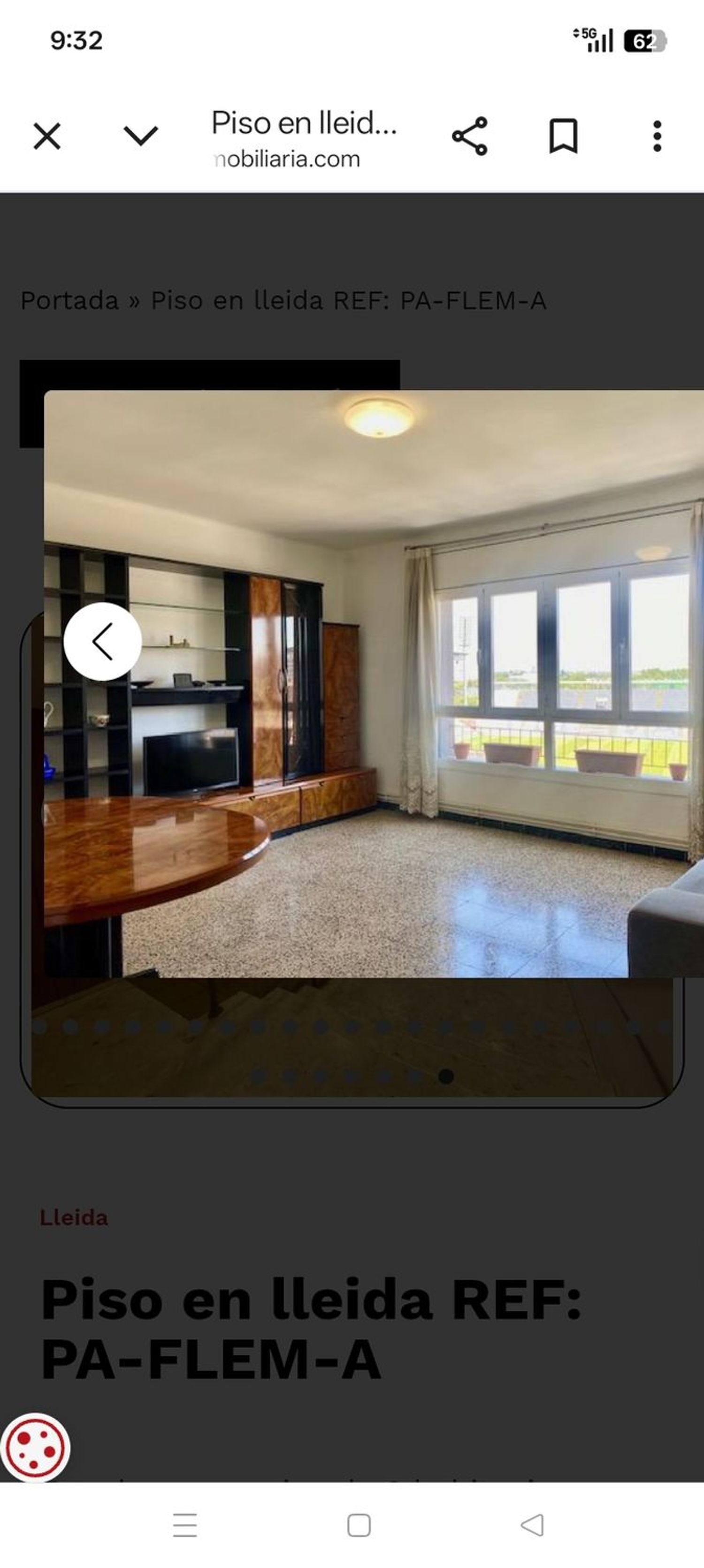Bookmark this listing page
This screenshot has width=704, height=1568.
click(563, 136)
